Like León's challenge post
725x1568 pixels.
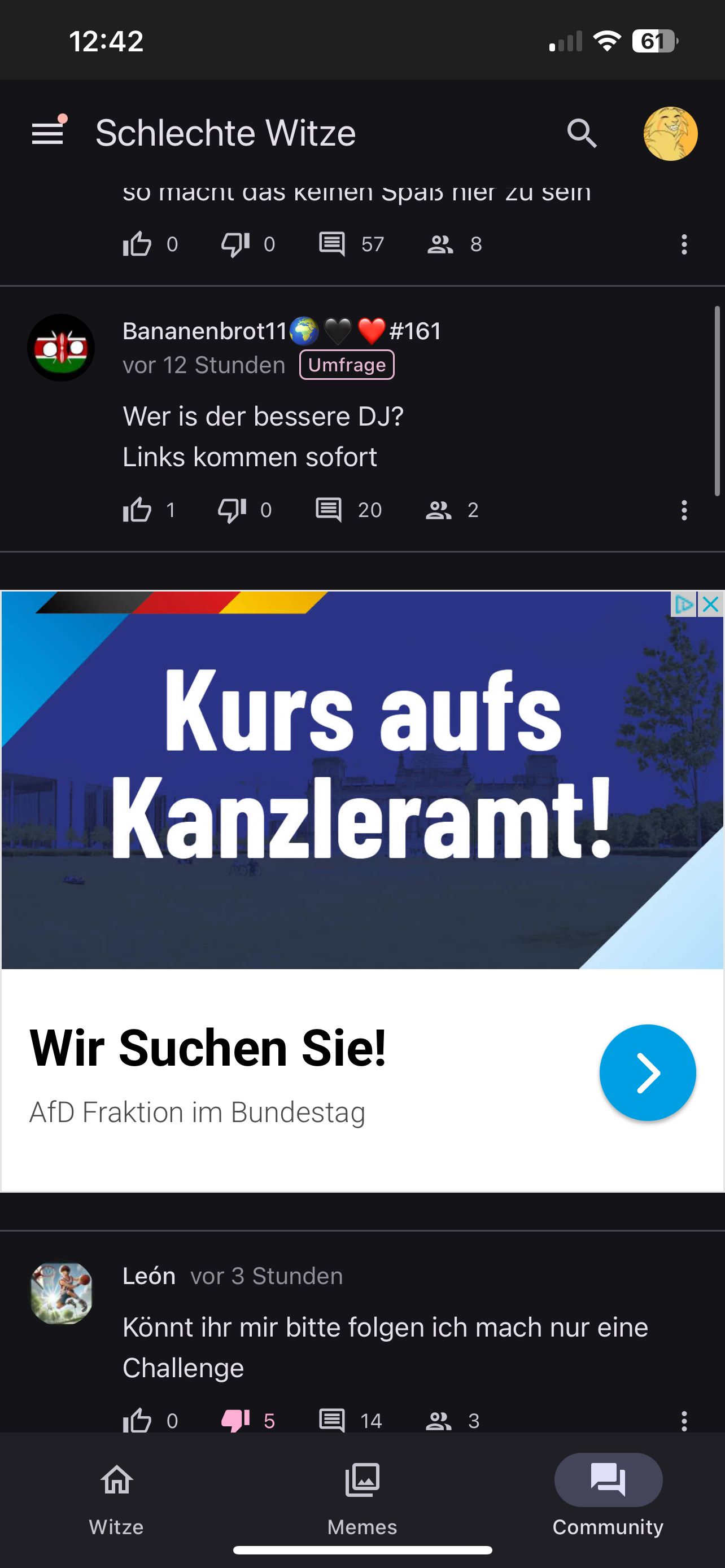pos(138,1420)
